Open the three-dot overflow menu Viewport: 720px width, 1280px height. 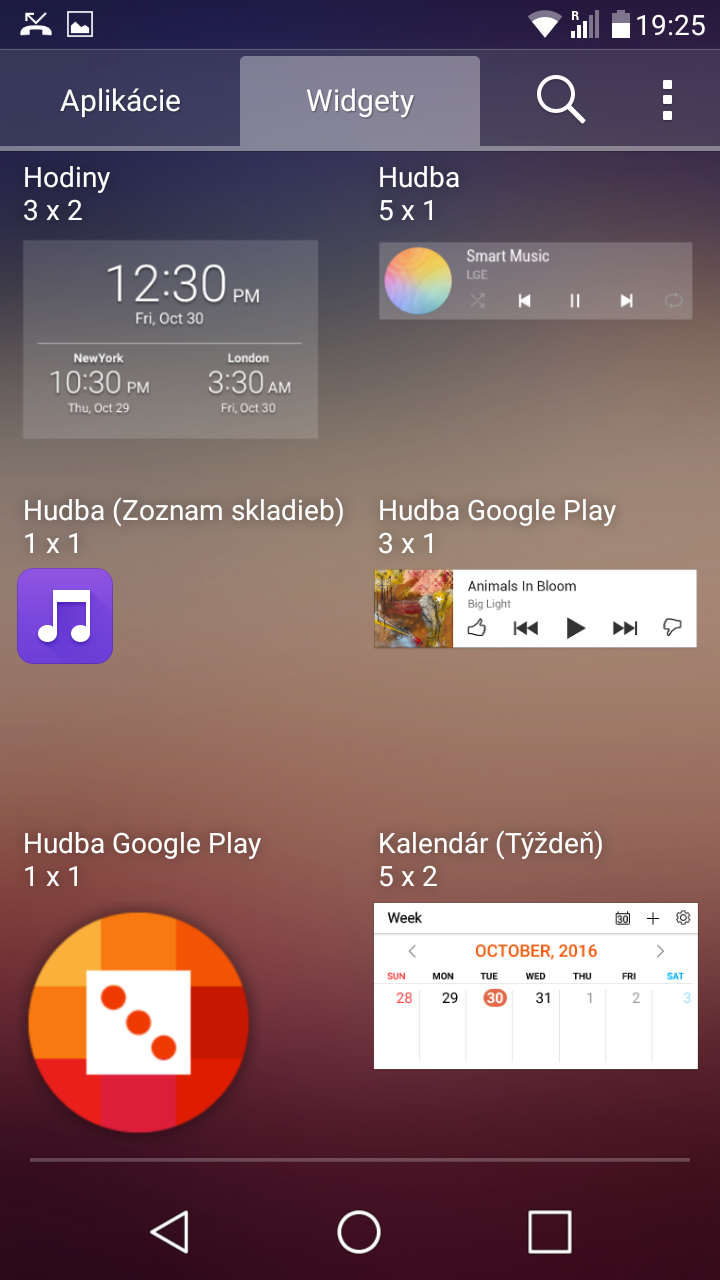click(667, 101)
